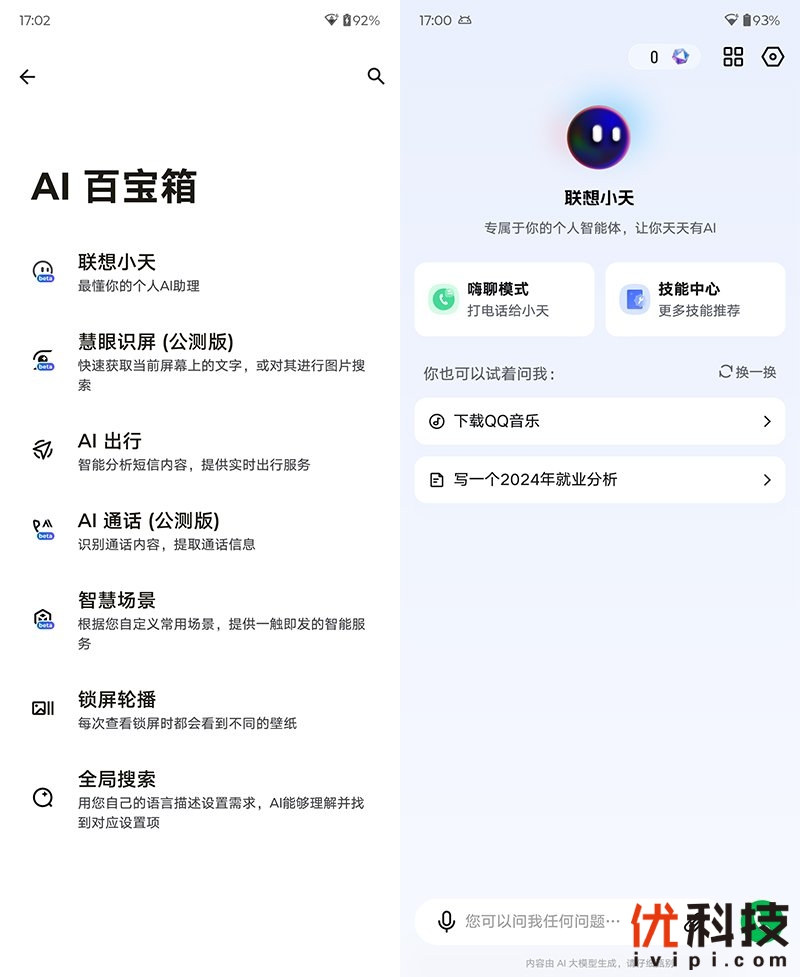Focus the 您可以问我任何问题 input field
Image resolution: width=800 pixels, height=977 pixels.
(x=545, y=921)
